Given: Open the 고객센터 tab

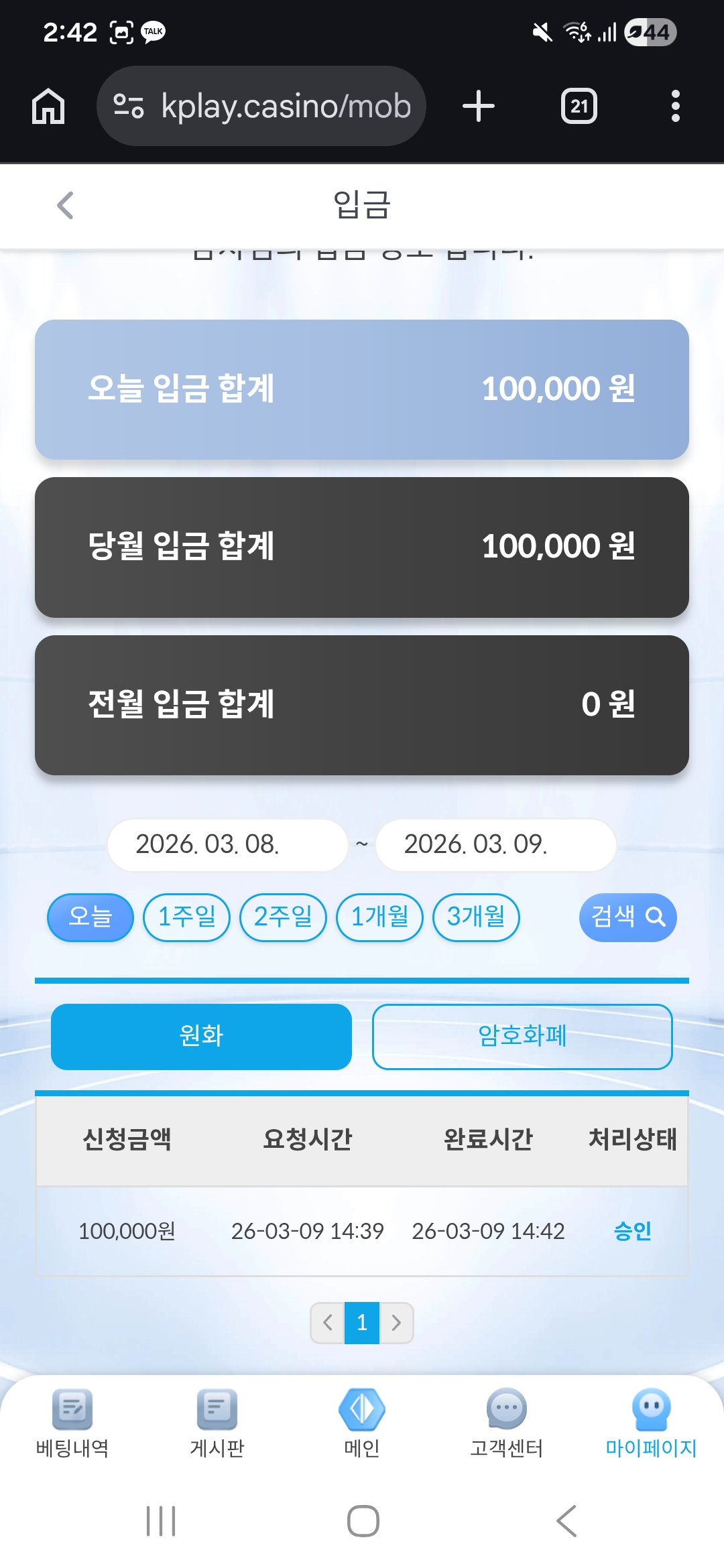Looking at the screenshot, I should pyautogui.click(x=507, y=1422).
